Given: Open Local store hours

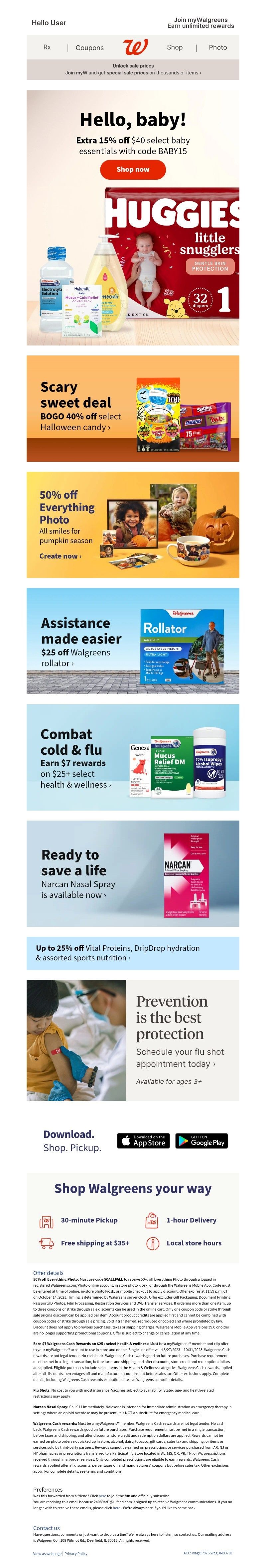Looking at the screenshot, I should [x=194, y=1243].
